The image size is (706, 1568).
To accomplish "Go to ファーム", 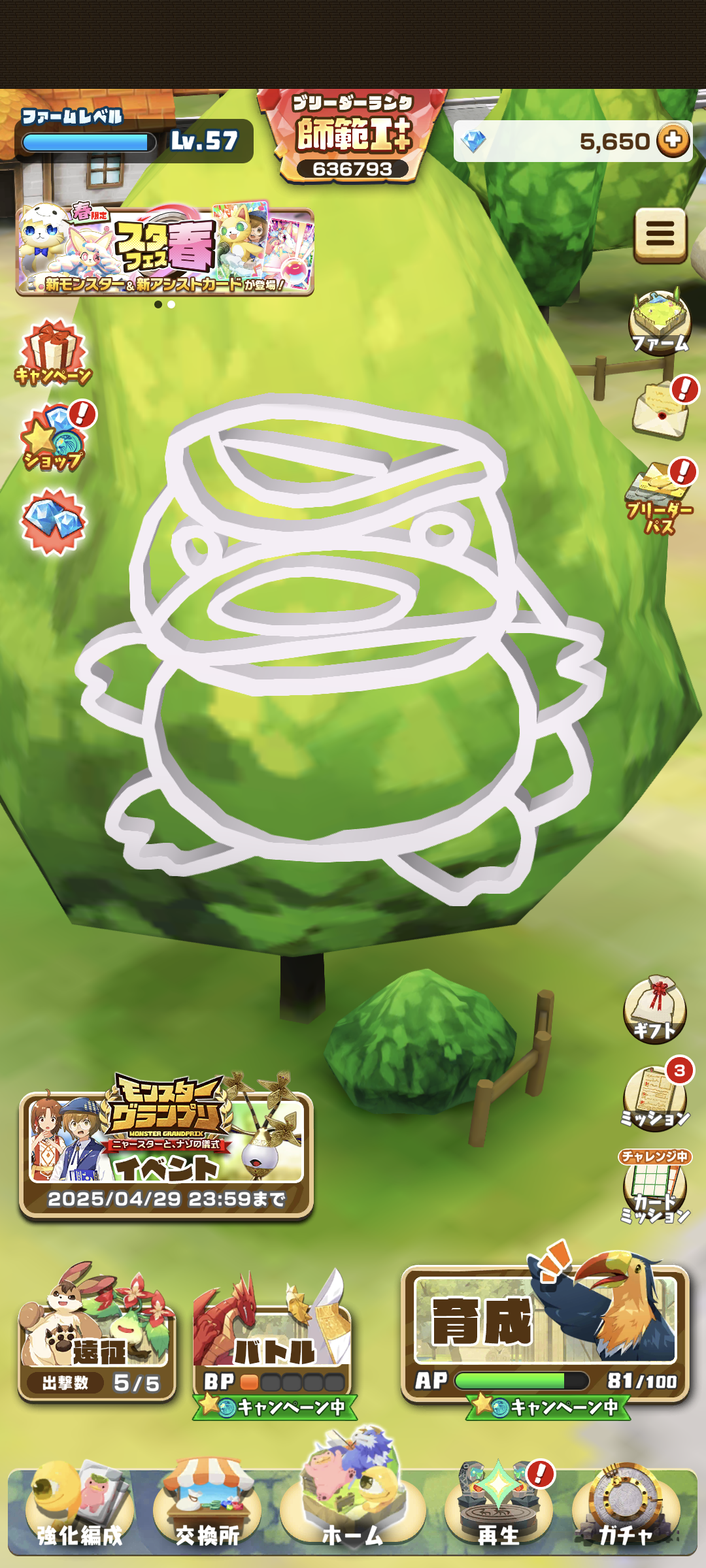I will click(x=660, y=323).
